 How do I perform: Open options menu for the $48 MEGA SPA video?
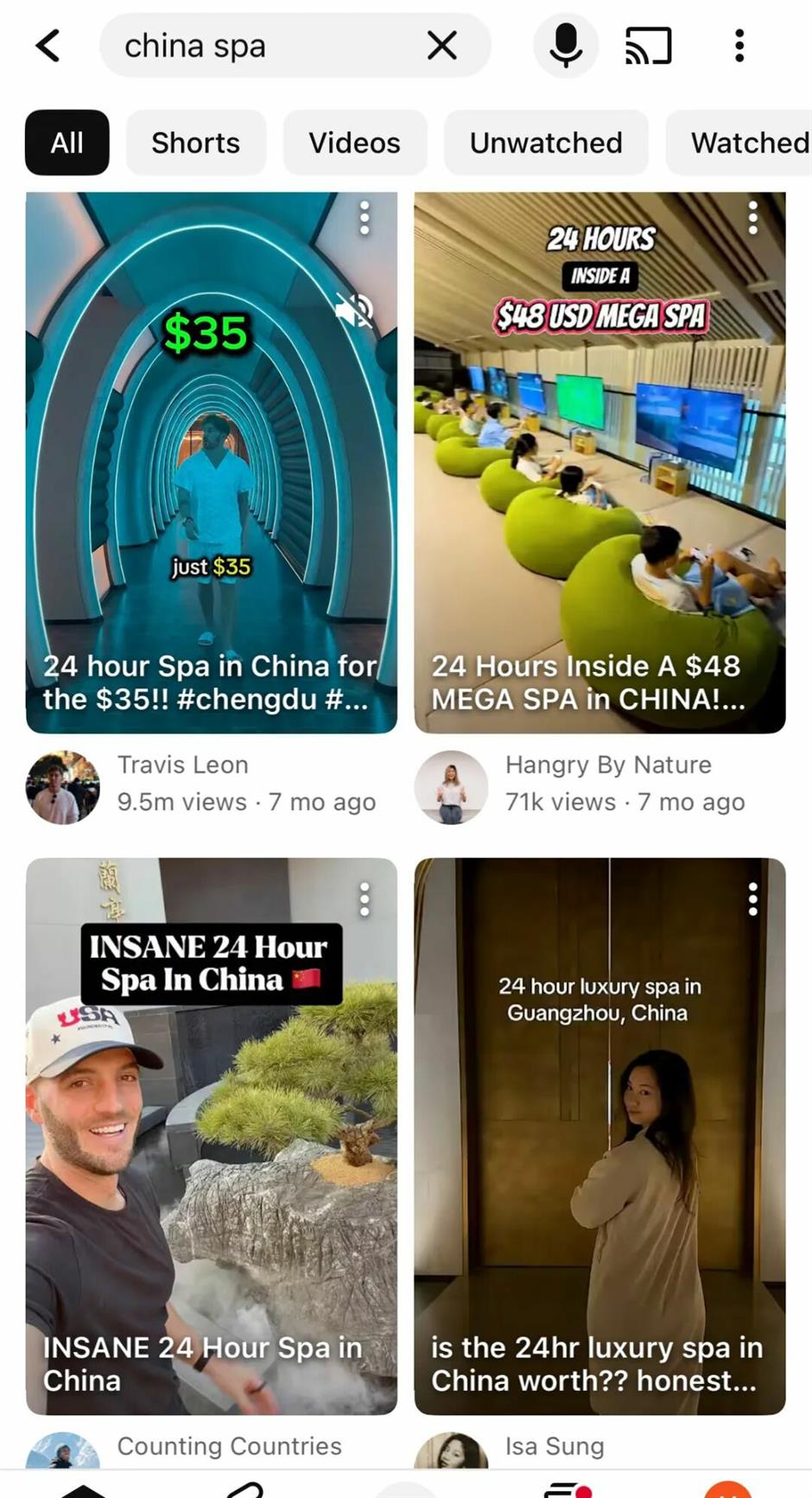tap(753, 219)
